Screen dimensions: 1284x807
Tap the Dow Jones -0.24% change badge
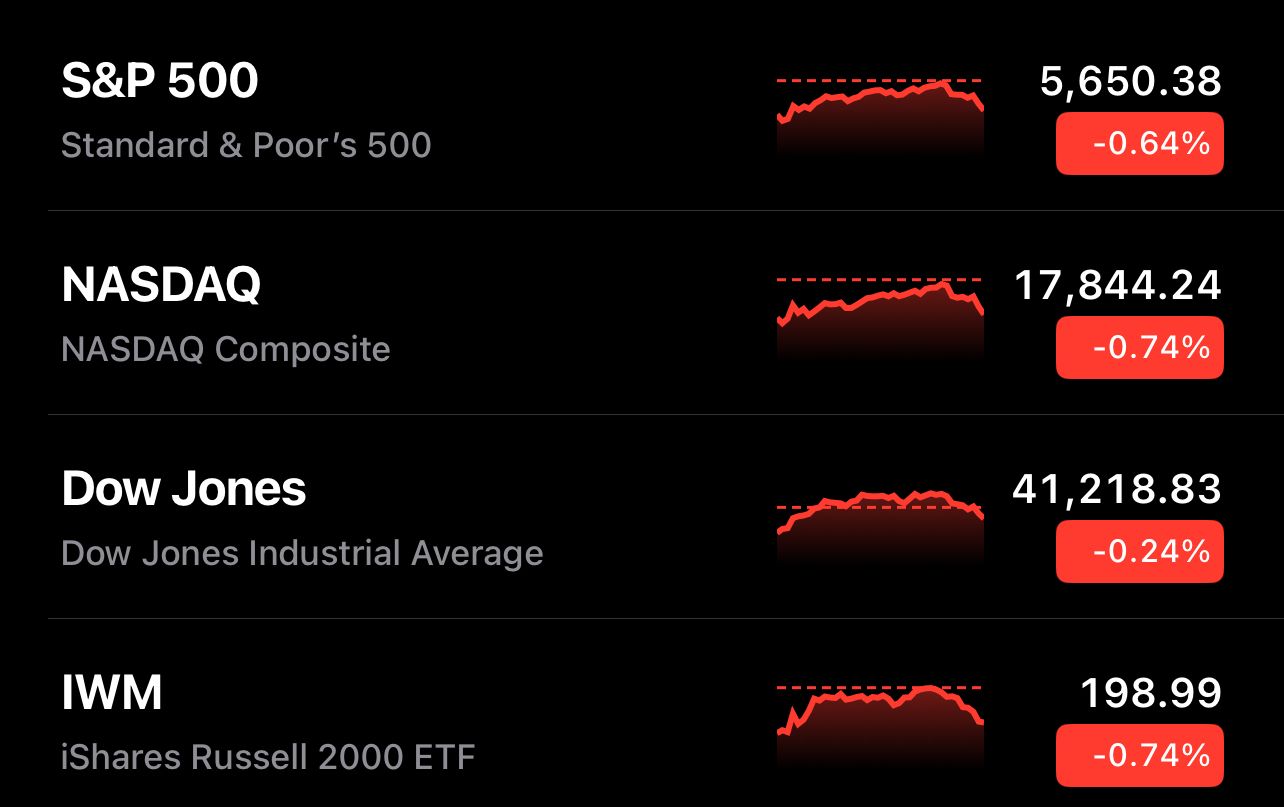(x=1139, y=552)
